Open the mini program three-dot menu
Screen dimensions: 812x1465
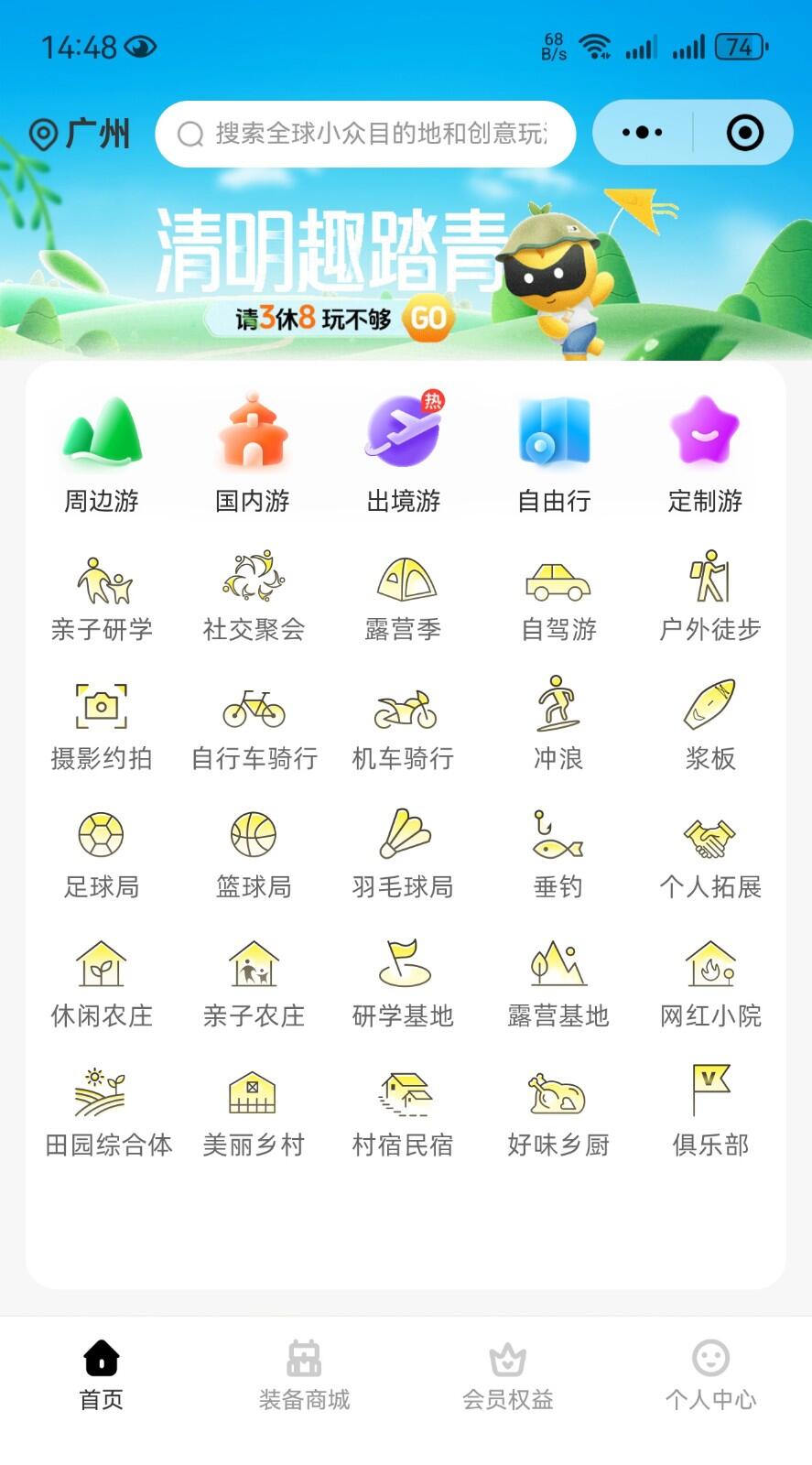pyautogui.click(x=643, y=133)
